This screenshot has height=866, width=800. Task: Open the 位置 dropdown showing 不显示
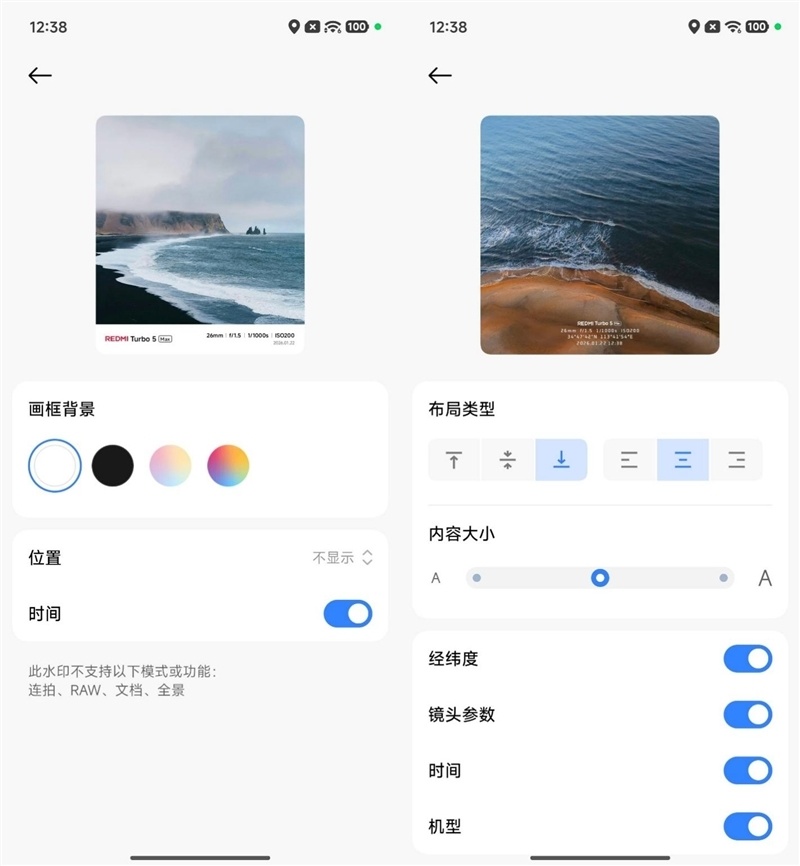(343, 558)
